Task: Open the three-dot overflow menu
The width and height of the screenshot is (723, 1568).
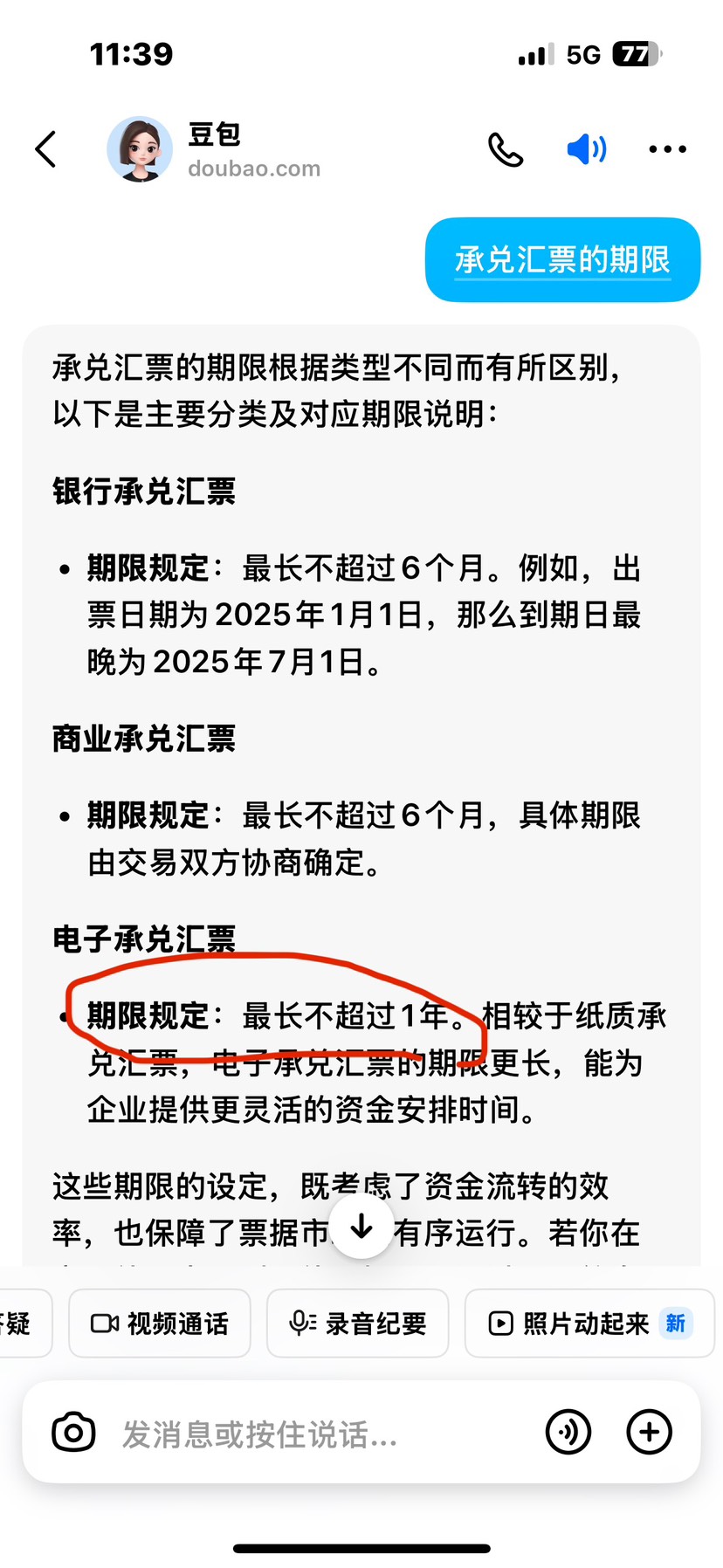Action: coord(668,149)
